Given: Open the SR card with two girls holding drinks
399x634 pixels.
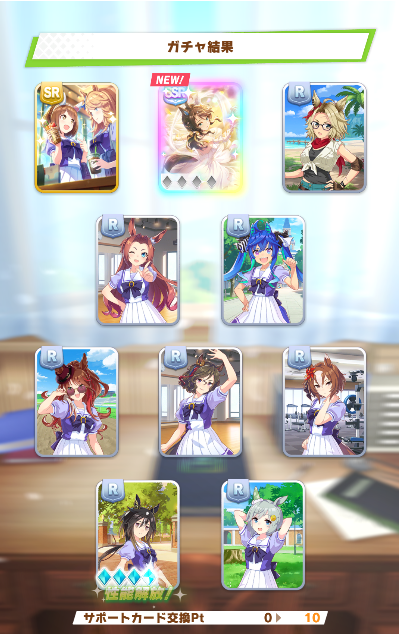Looking at the screenshot, I should 76,137.
